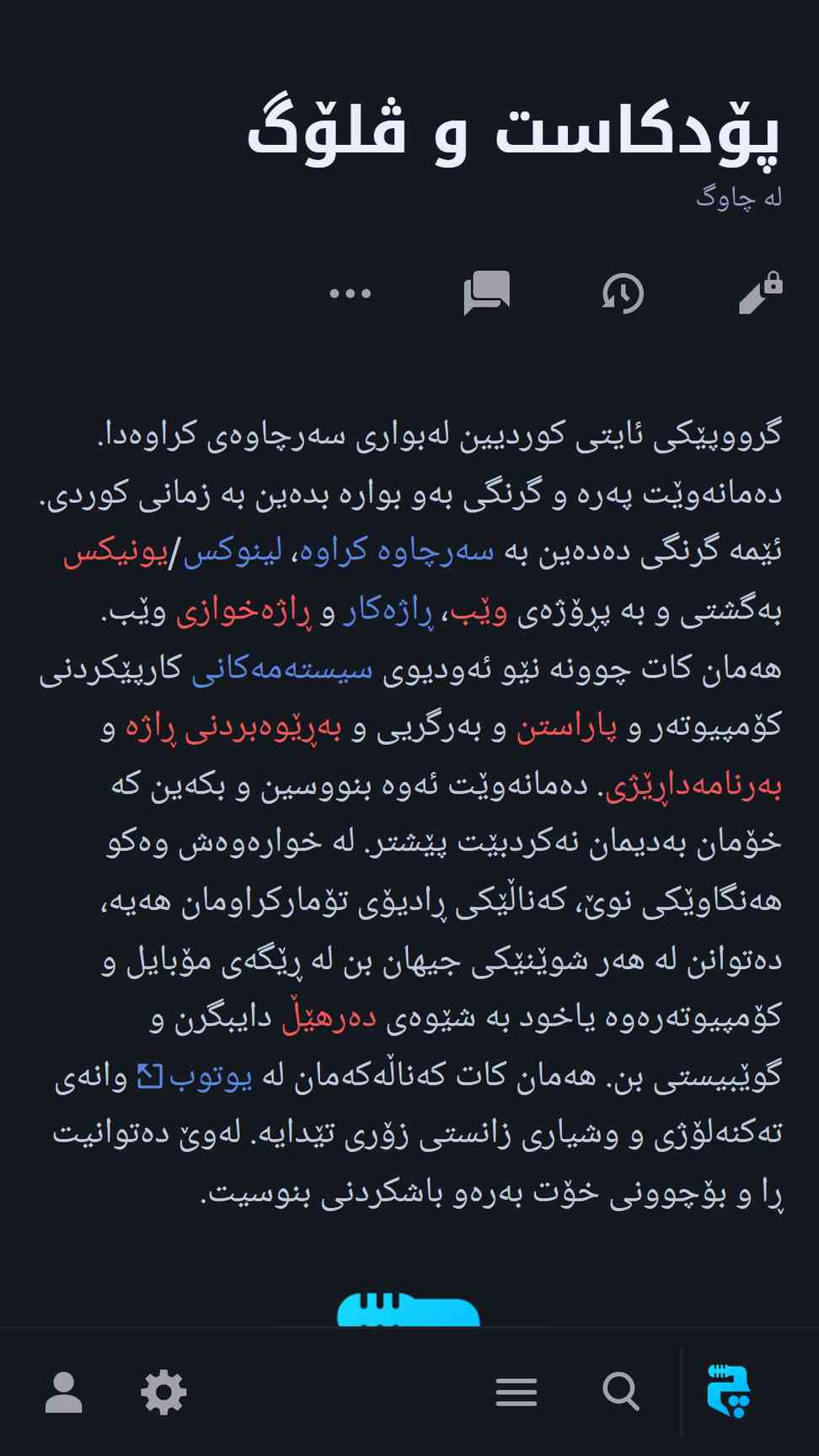Viewport: 819px width, 1456px height.
Task: Open the more options ellipsis
Action: (x=350, y=293)
